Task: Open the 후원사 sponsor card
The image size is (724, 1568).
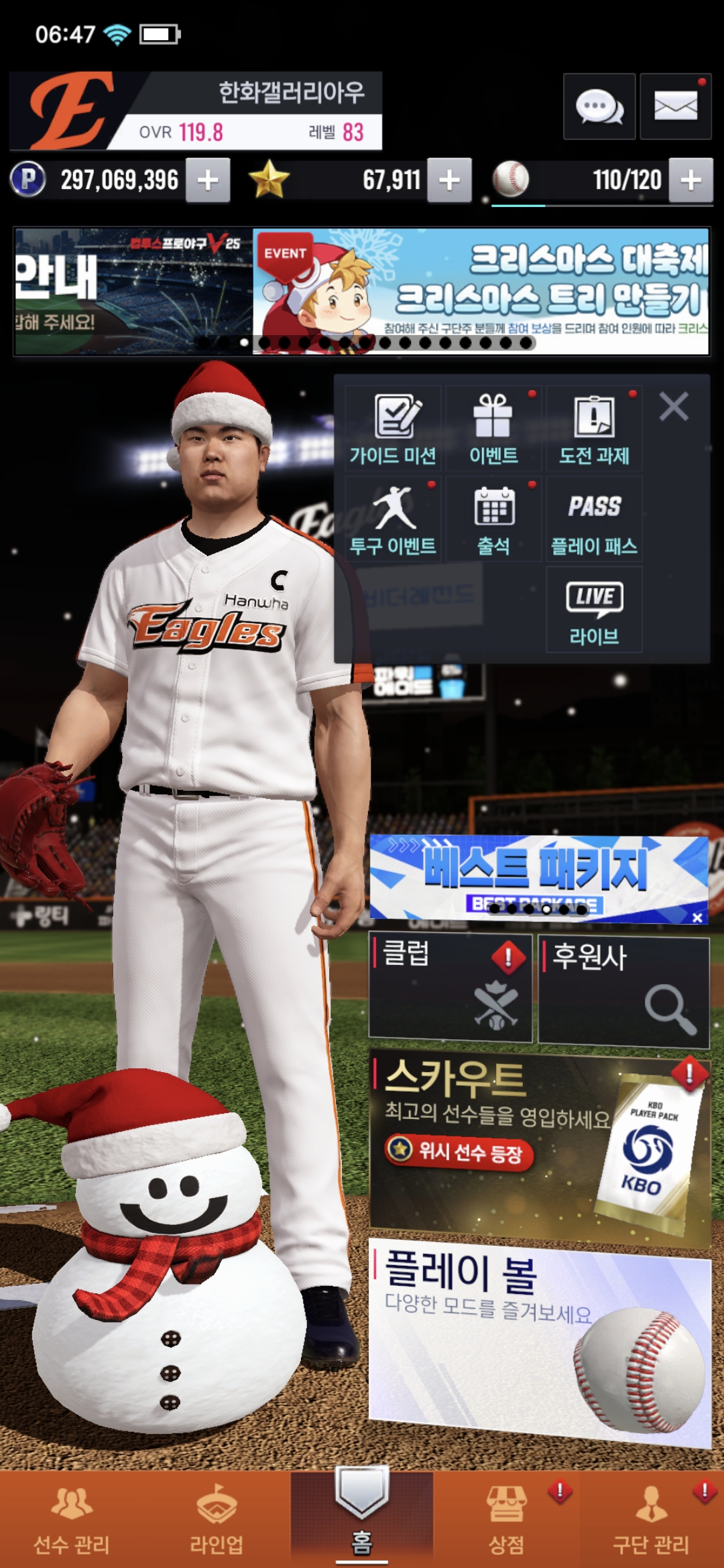Action: click(623, 992)
